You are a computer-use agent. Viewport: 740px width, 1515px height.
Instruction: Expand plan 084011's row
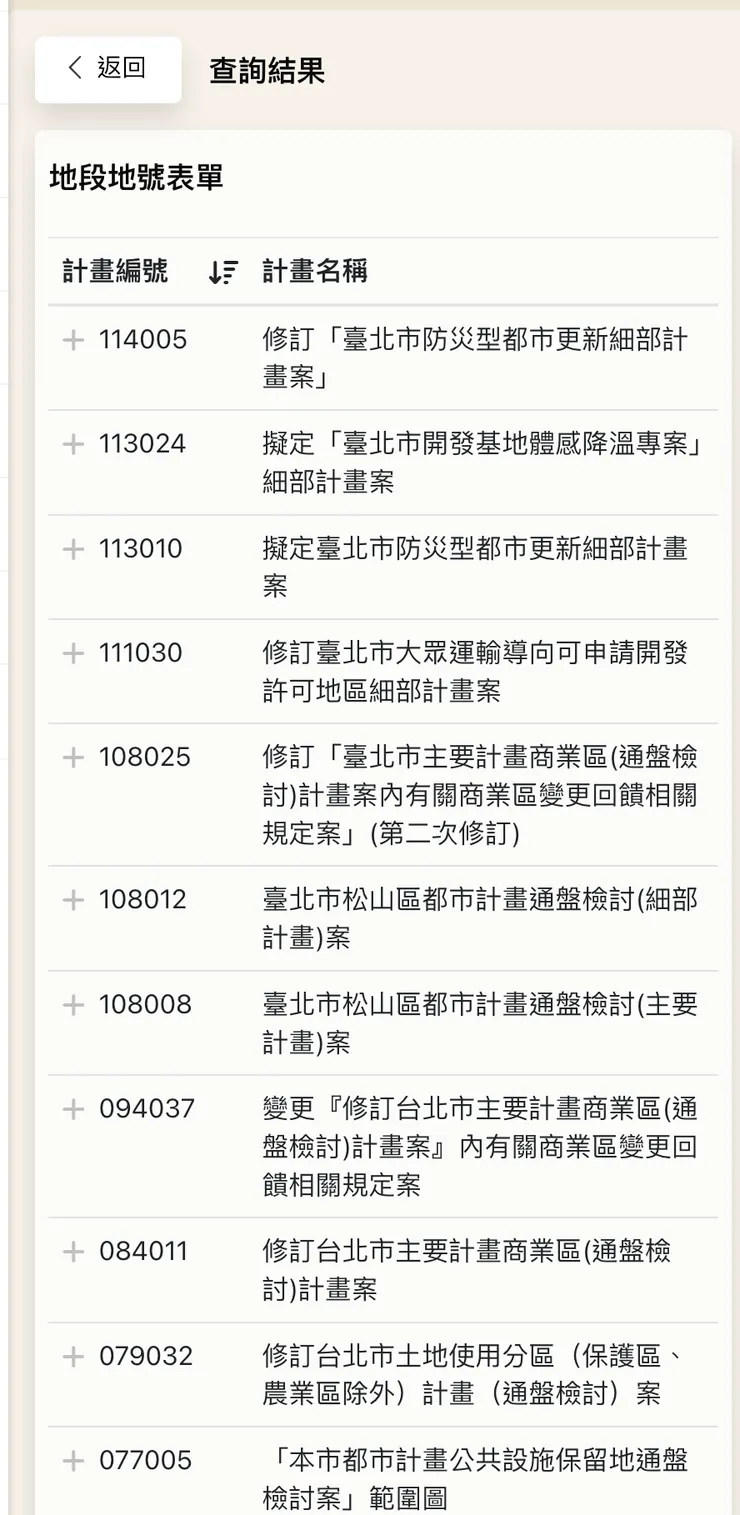[x=72, y=1251]
